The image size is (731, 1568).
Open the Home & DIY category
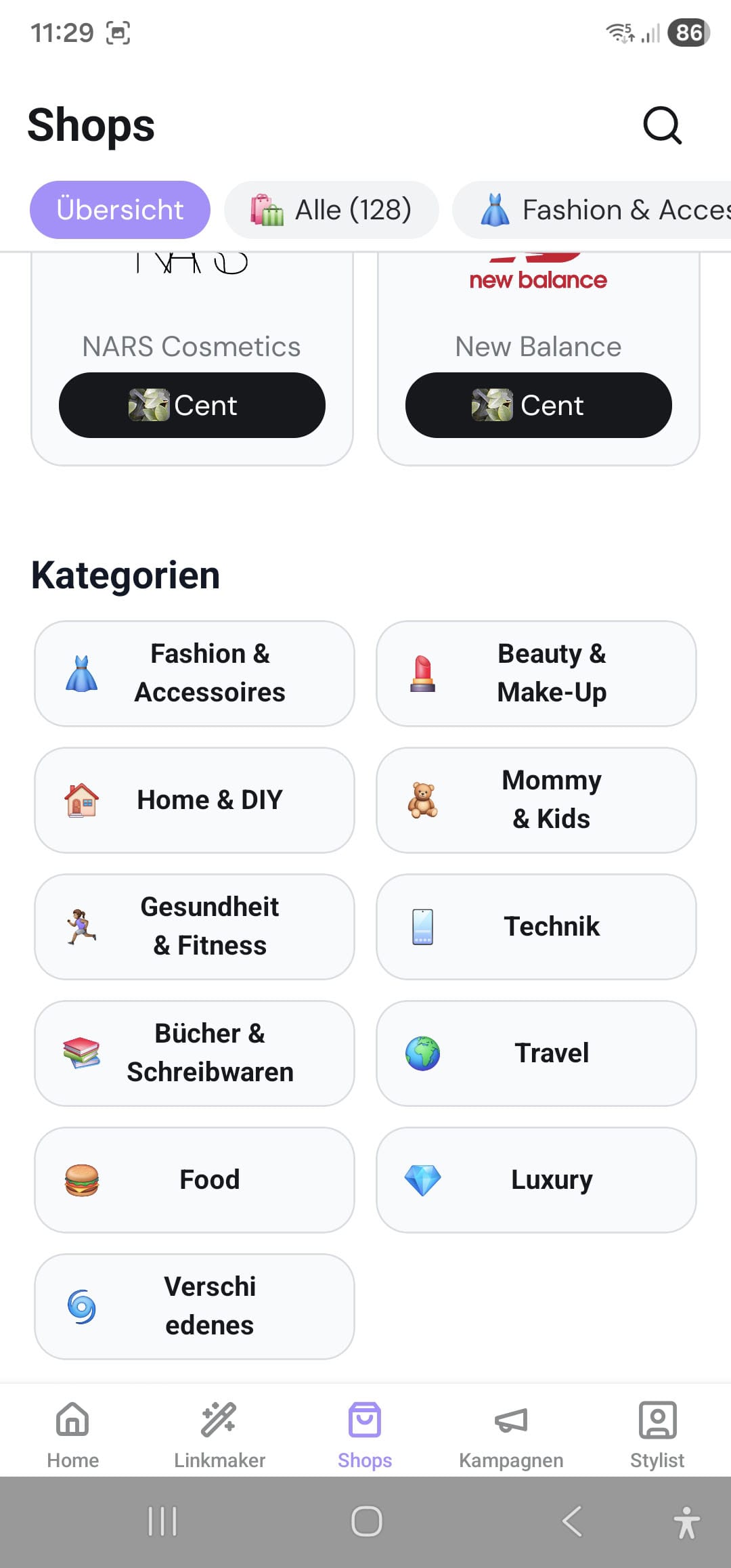coord(194,800)
